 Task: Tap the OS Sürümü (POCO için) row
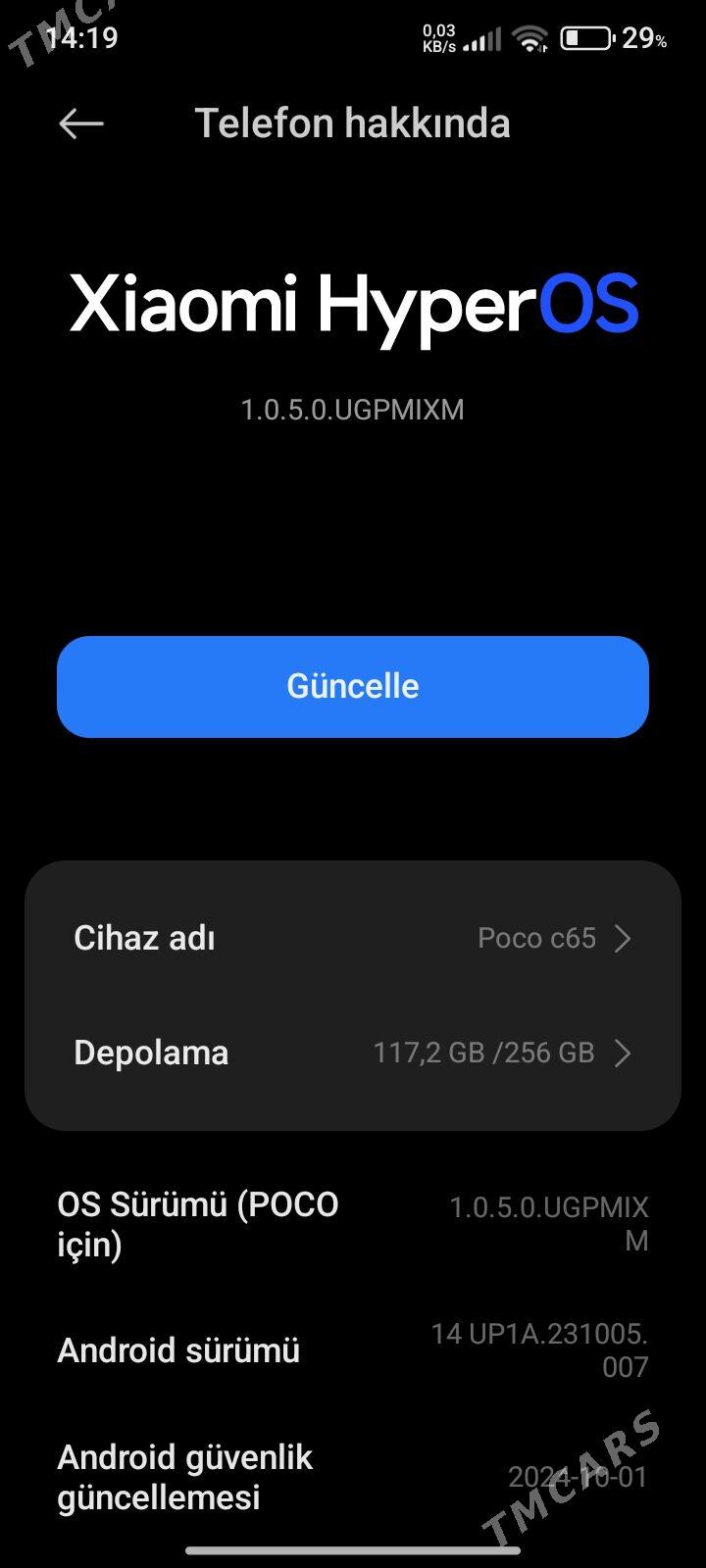(x=353, y=1224)
